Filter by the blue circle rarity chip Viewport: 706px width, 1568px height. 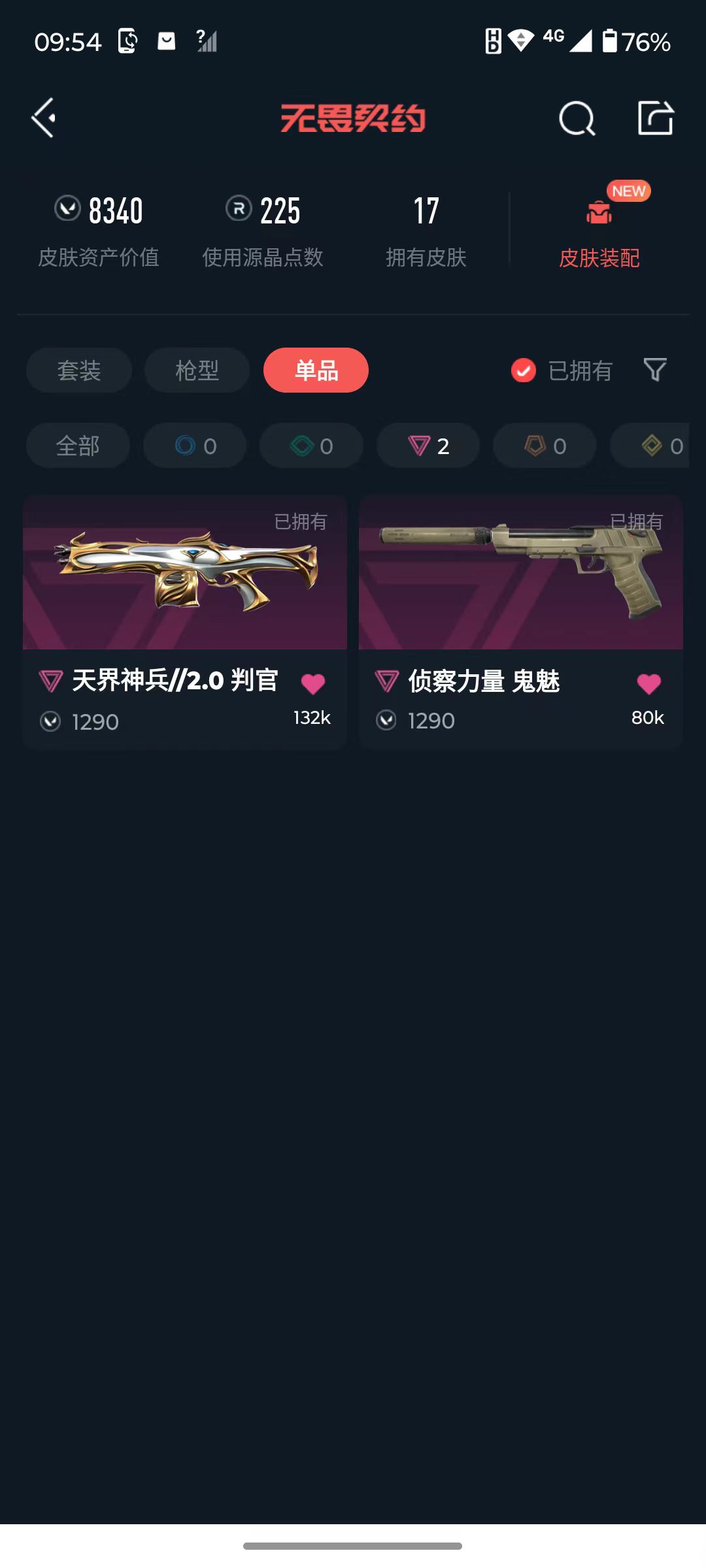[x=195, y=446]
